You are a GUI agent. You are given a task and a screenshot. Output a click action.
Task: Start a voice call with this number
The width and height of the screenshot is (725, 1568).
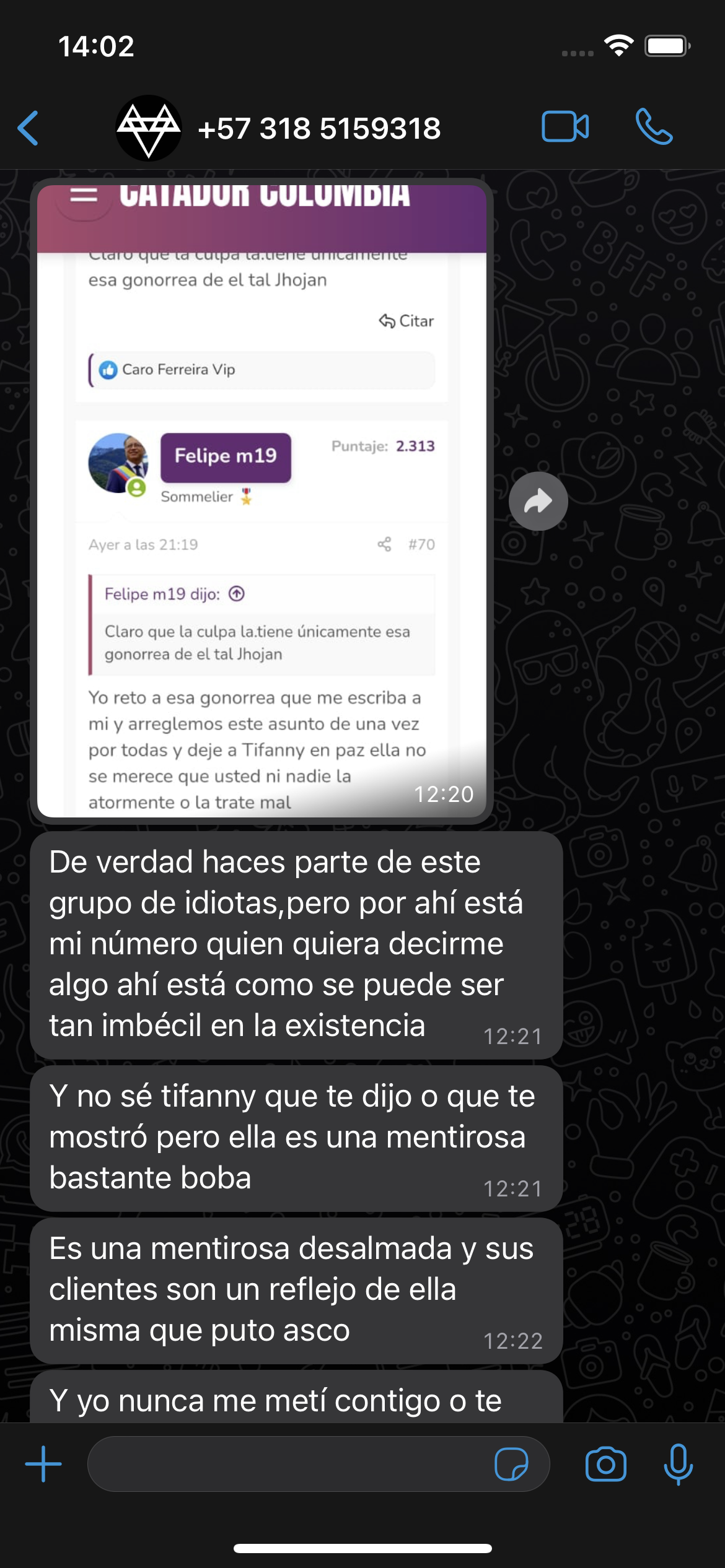click(654, 127)
